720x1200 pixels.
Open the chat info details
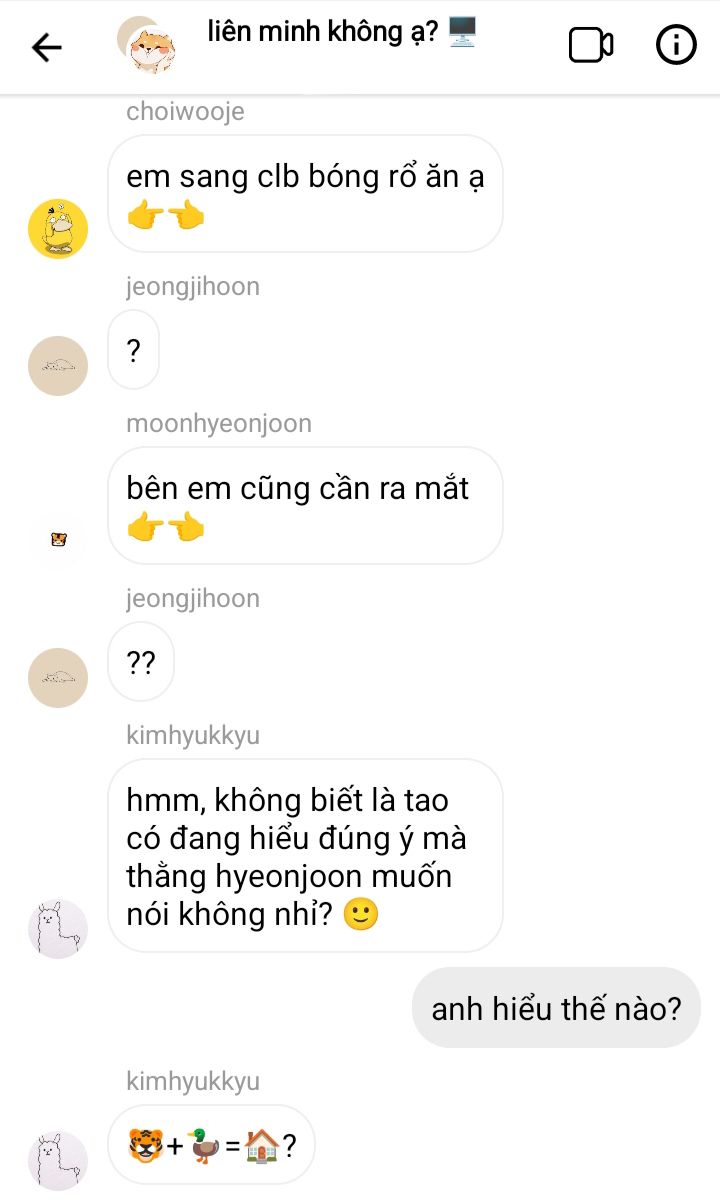(676, 45)
